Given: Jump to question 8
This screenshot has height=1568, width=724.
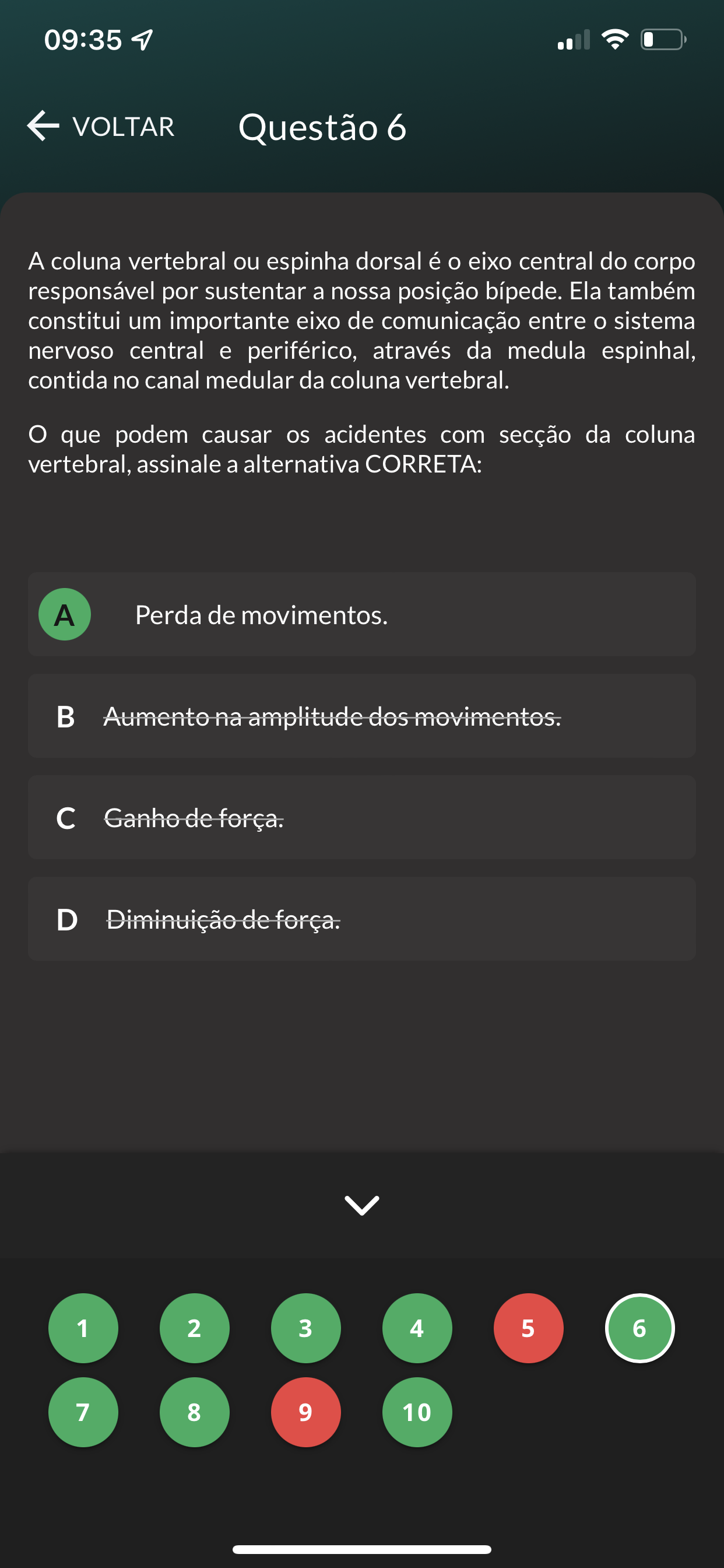Looking at the screenshot, I should pos(195,1412).
